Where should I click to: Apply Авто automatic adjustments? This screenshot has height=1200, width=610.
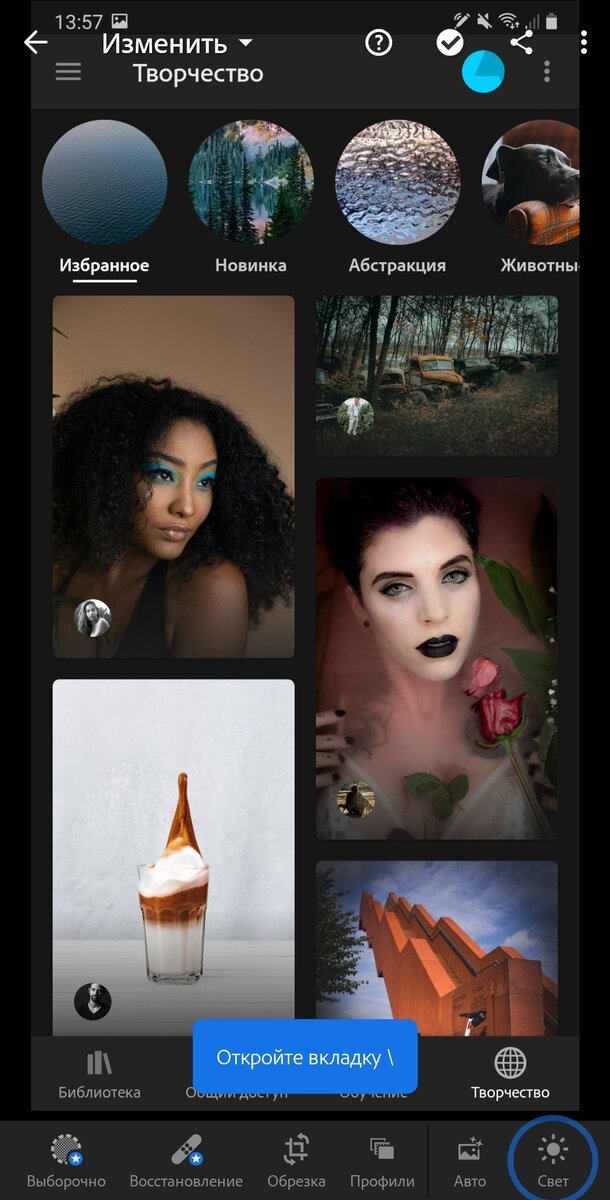pyautogui.click(x=470, y=1160)
